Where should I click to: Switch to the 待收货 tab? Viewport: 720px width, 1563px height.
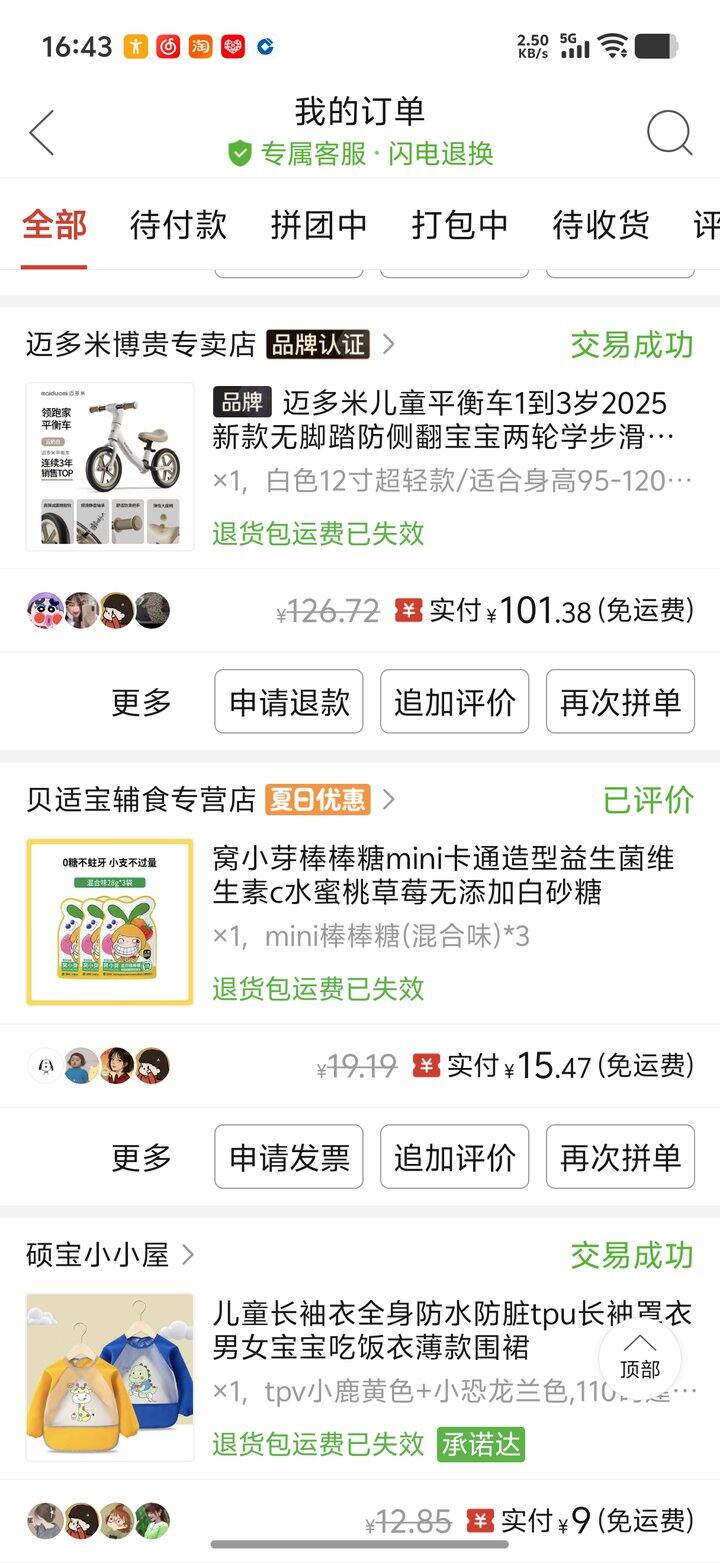point(601,225)
